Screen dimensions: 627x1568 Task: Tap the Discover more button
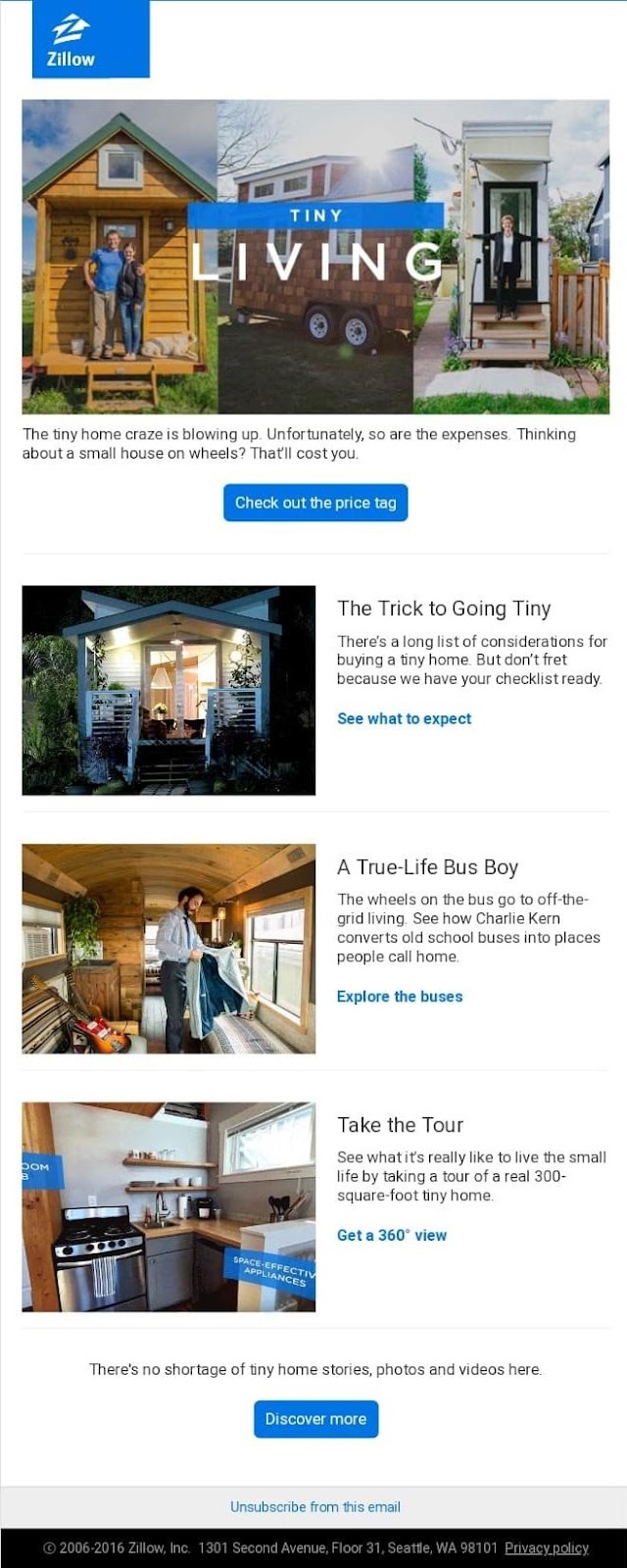point(315,1419)
